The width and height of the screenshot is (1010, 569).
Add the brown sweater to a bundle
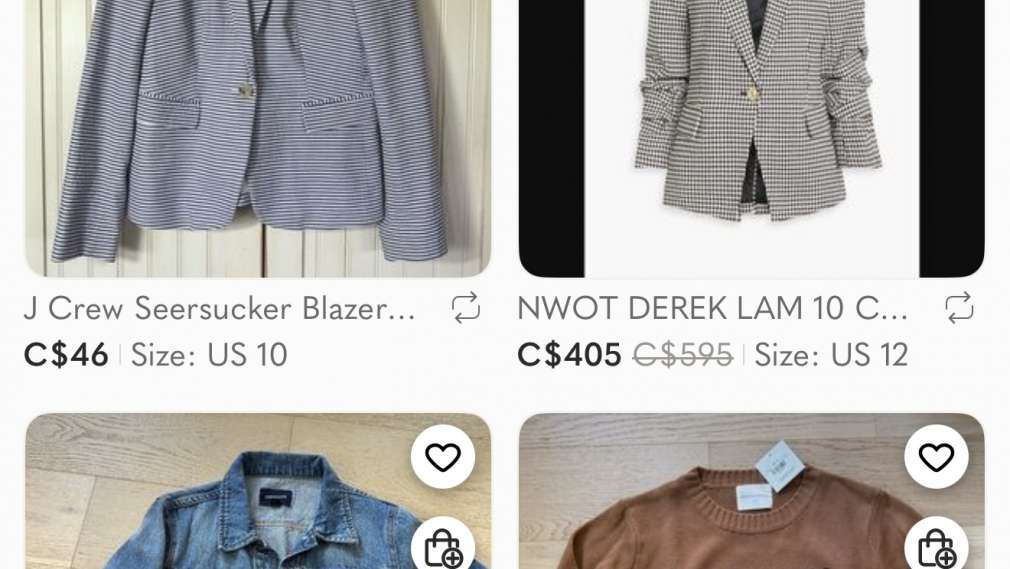(x=936, y=547)
